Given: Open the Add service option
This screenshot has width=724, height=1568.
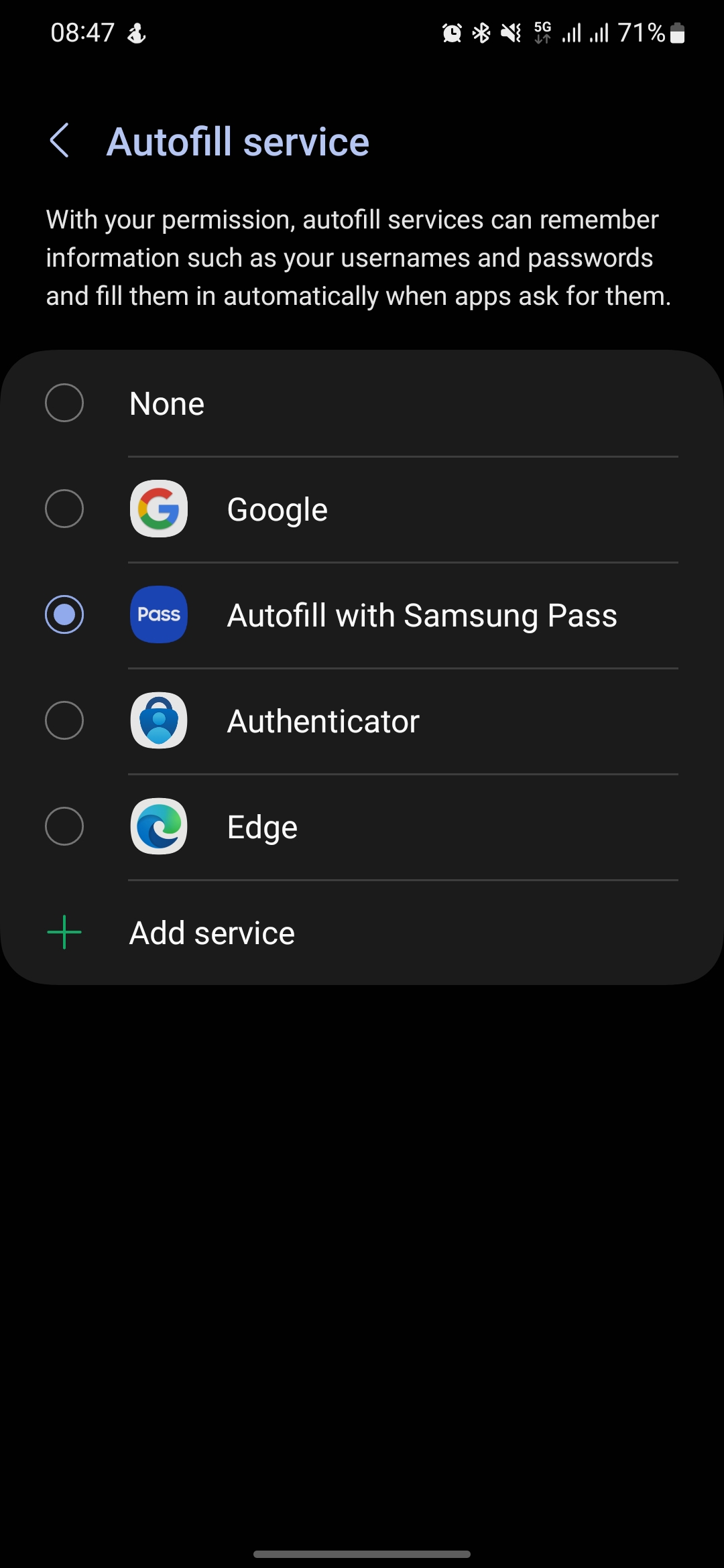Looking at the screenshot, I should coord(211,931).
